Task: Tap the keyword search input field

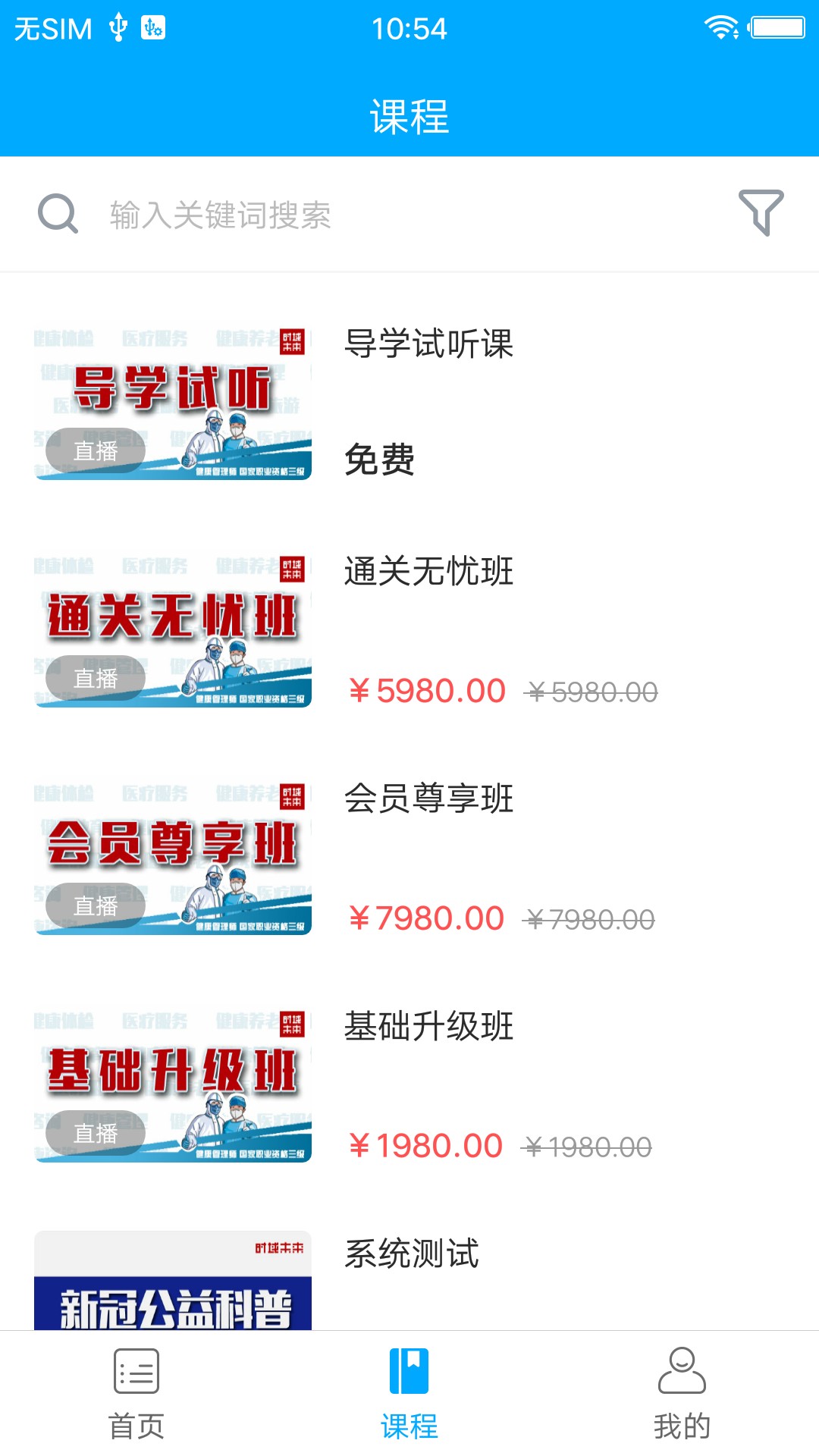Action: tap(303, 215)
